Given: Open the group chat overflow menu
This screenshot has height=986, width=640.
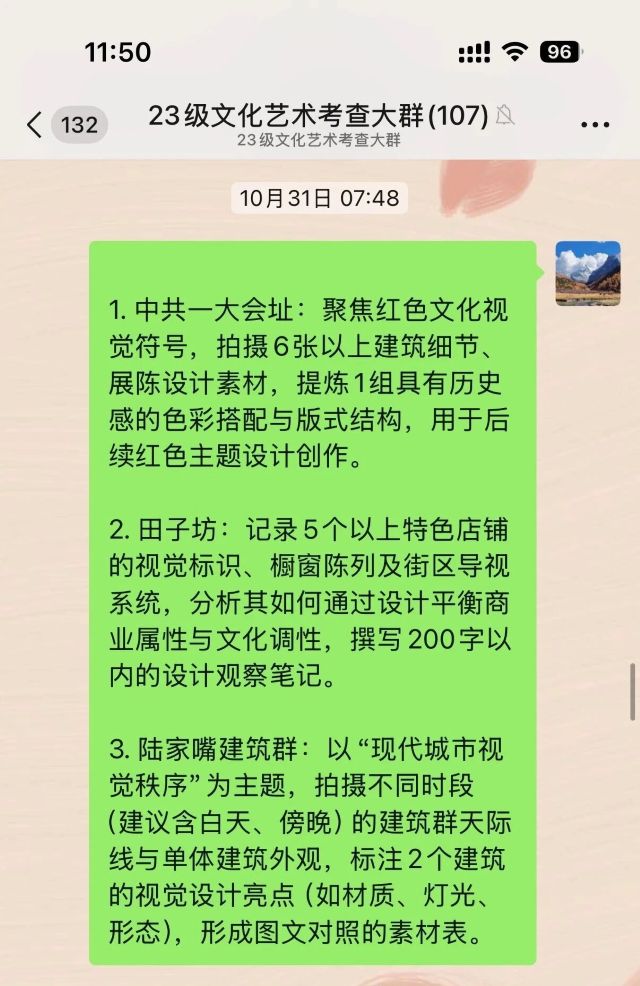Looking at the screenshot, I should [x=594, y=125].
